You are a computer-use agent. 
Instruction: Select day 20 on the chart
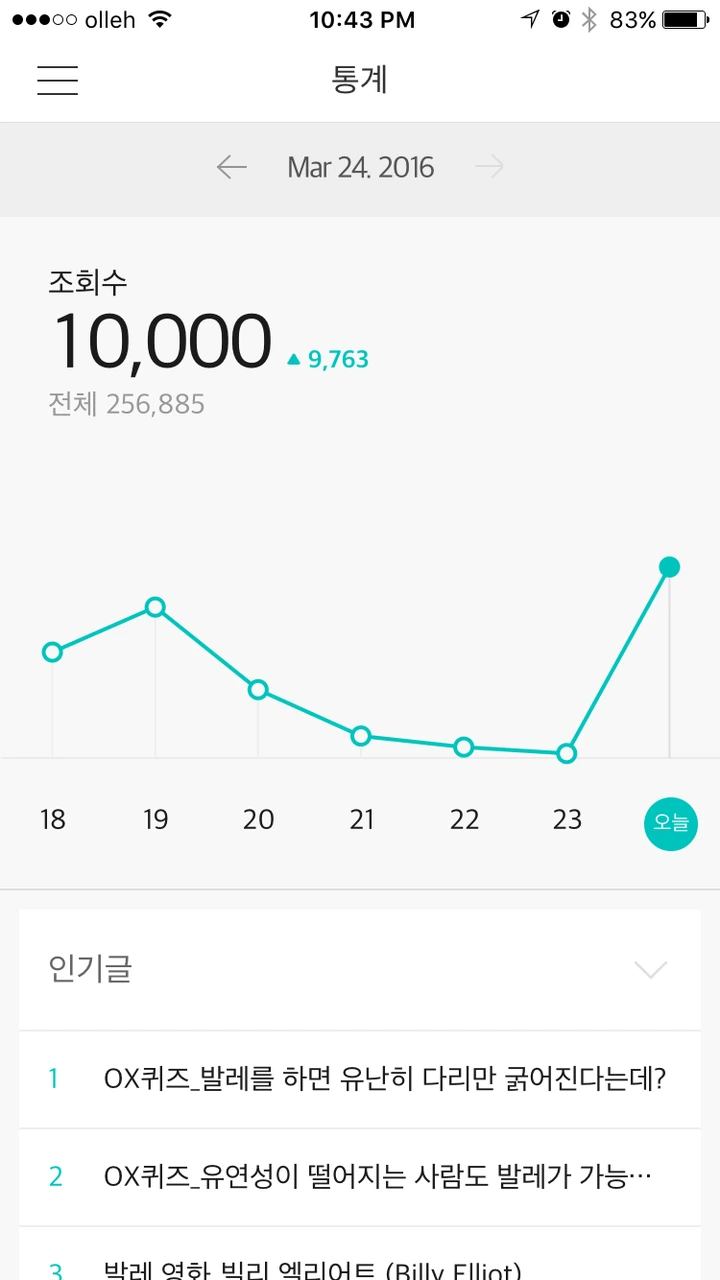pyautogui.click(x=258, y=820)
